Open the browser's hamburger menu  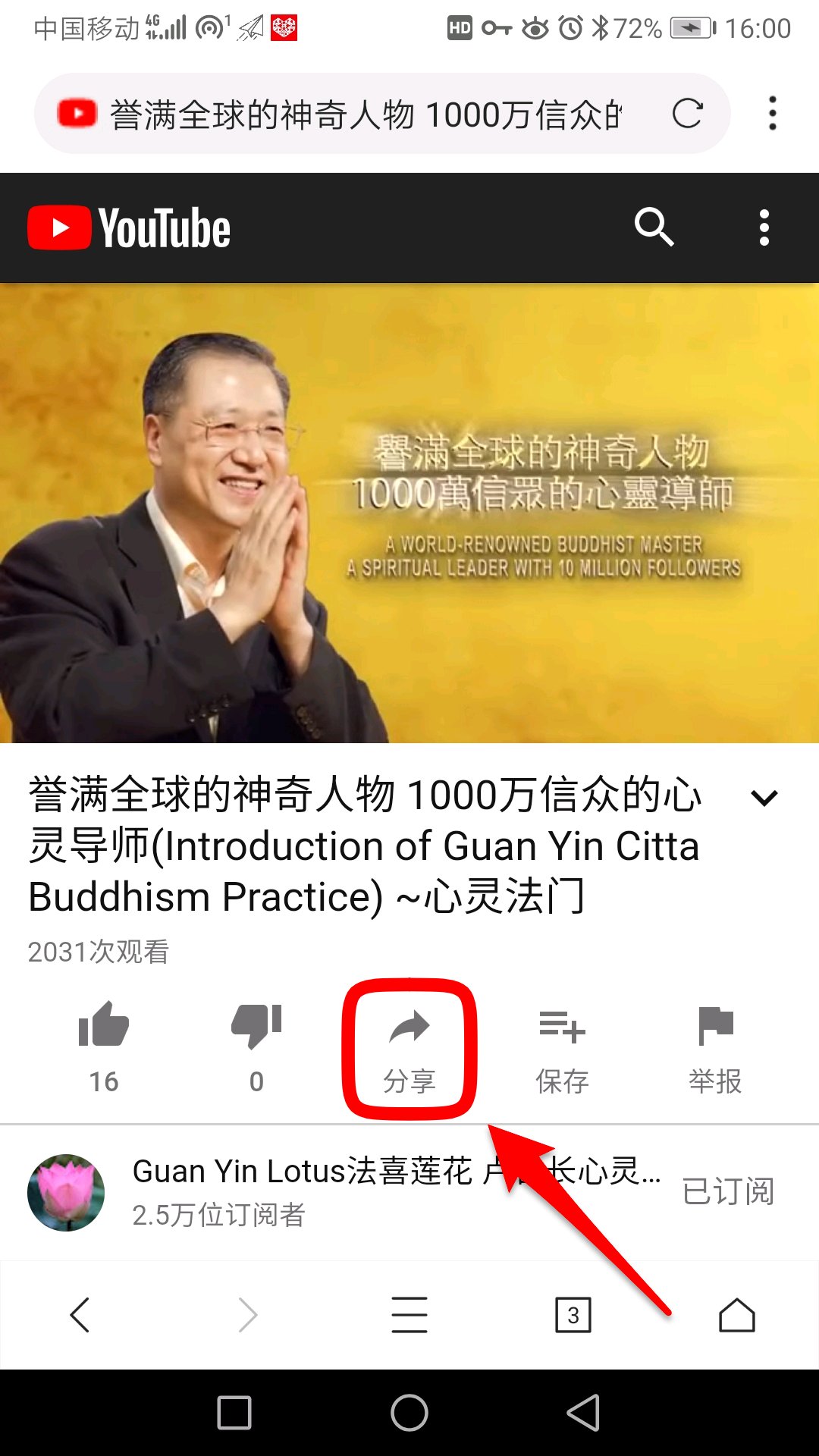(409, 1314)
